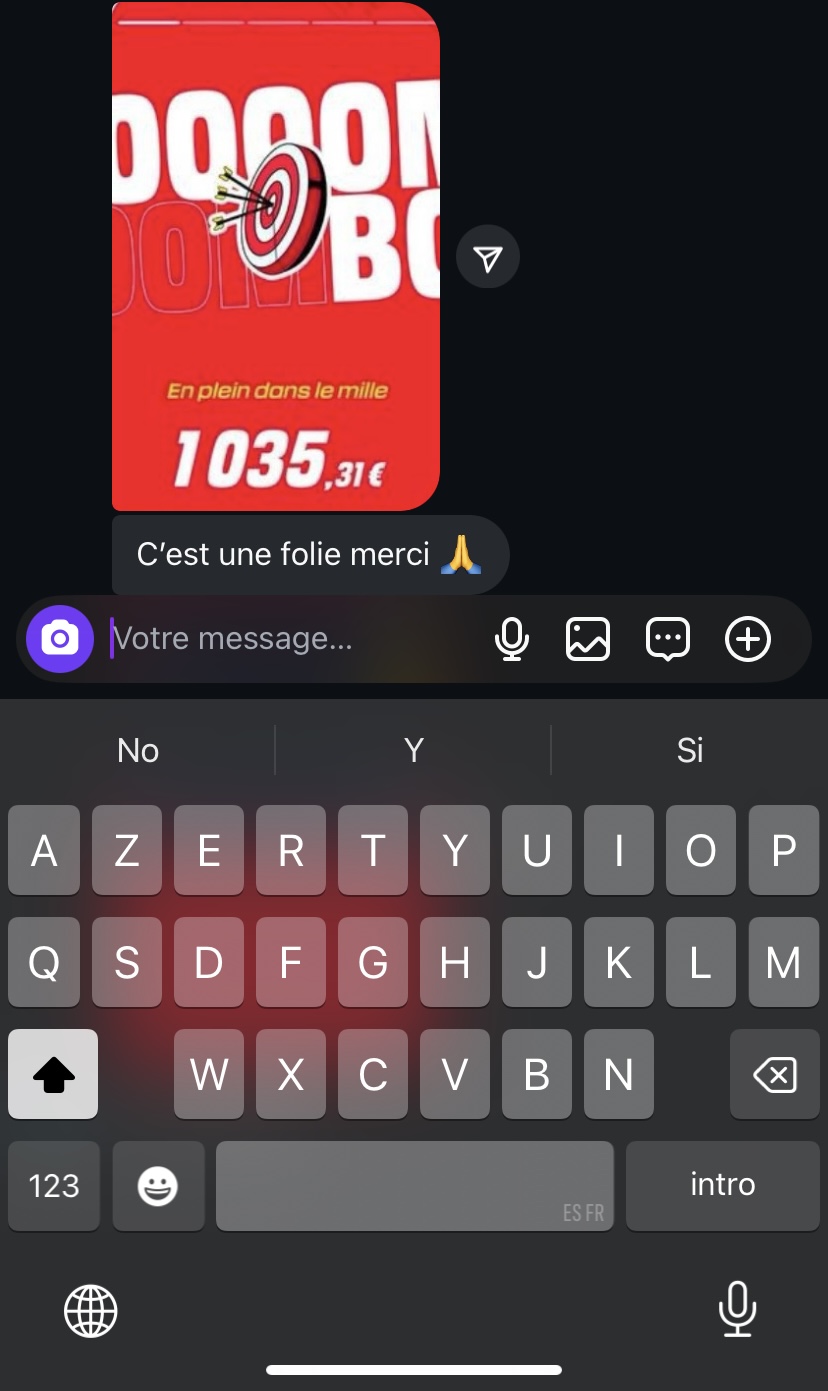Record a voice message with the microphone icon
Screen dimensions: 828x1391
[512, 638]
